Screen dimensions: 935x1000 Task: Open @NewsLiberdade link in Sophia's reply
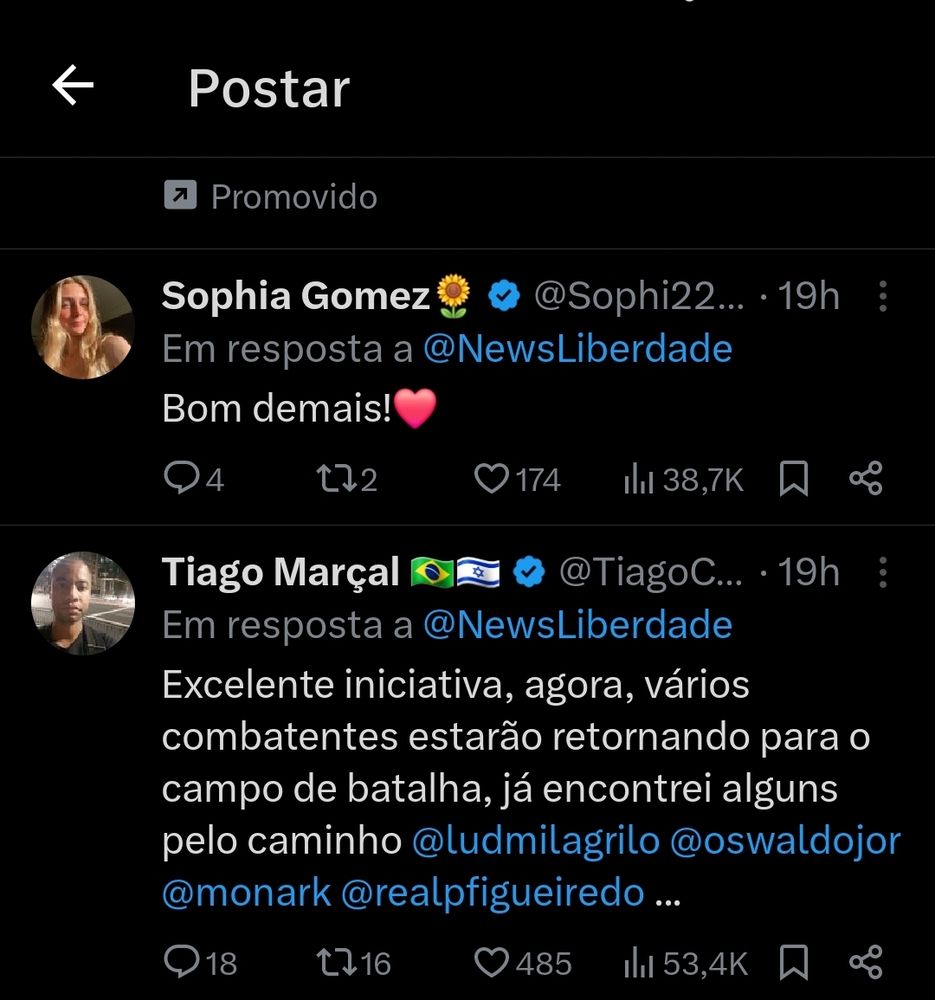coord(577,349)
